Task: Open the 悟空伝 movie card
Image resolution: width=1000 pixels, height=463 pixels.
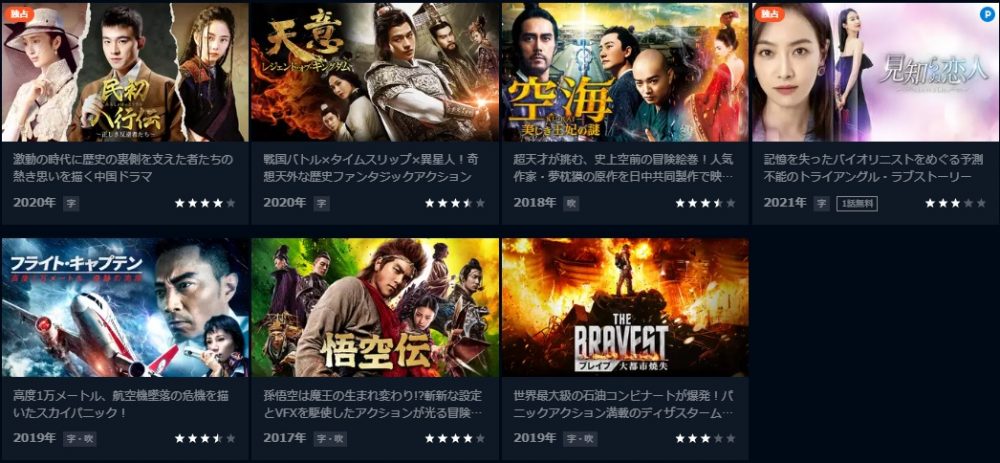Action: [375, 308]
